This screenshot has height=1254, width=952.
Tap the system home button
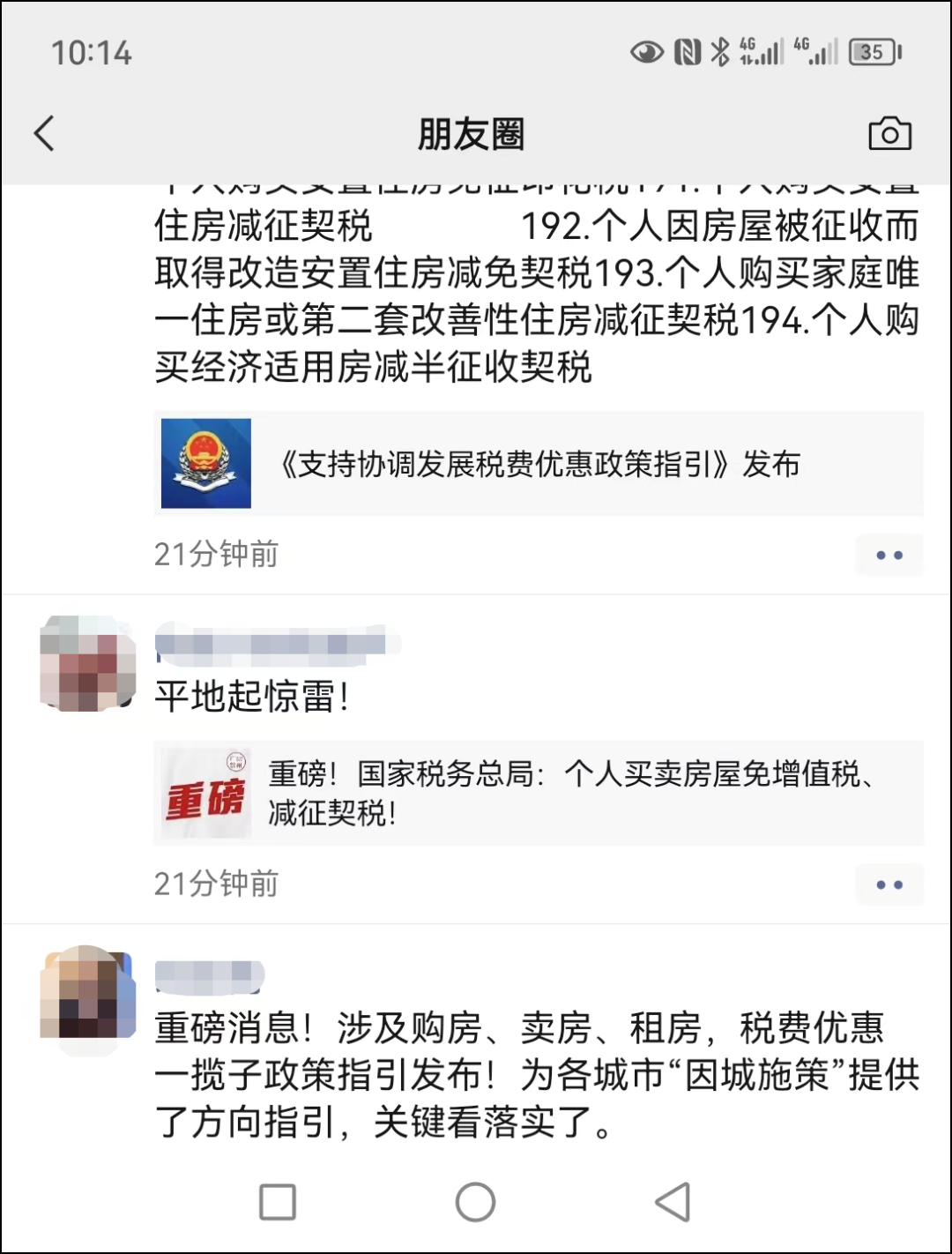point(475,1202)
